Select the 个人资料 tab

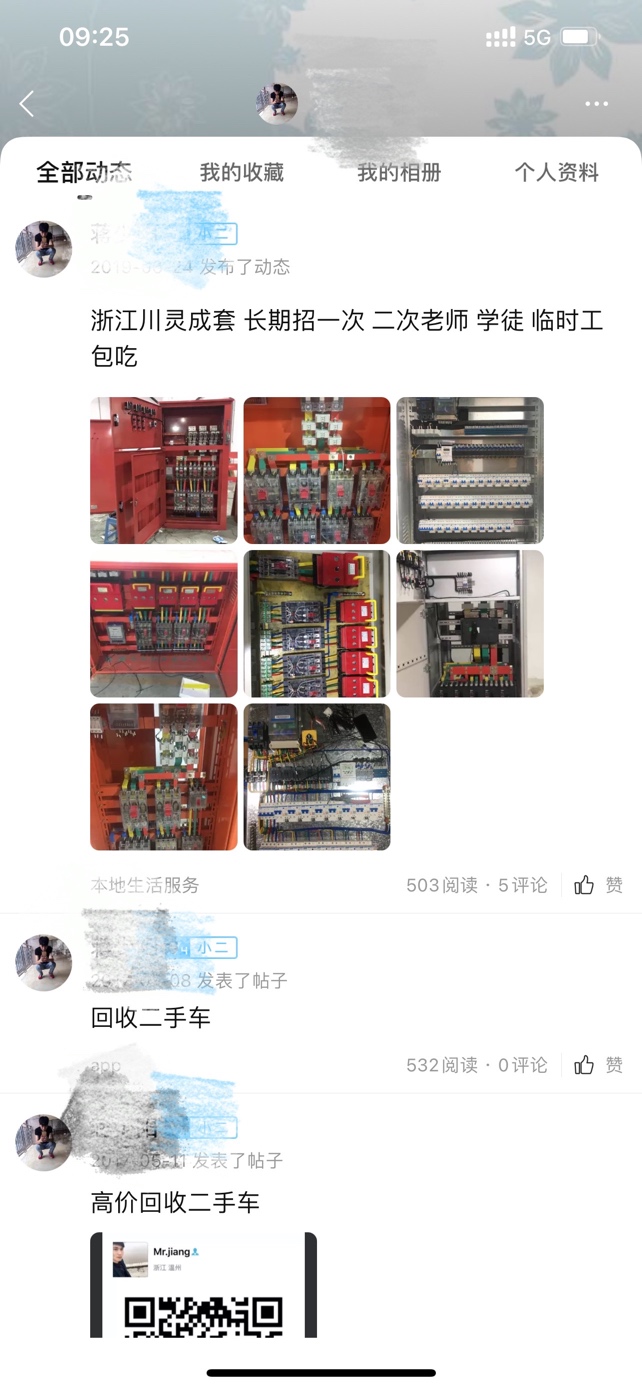click(x=556, y=172)
